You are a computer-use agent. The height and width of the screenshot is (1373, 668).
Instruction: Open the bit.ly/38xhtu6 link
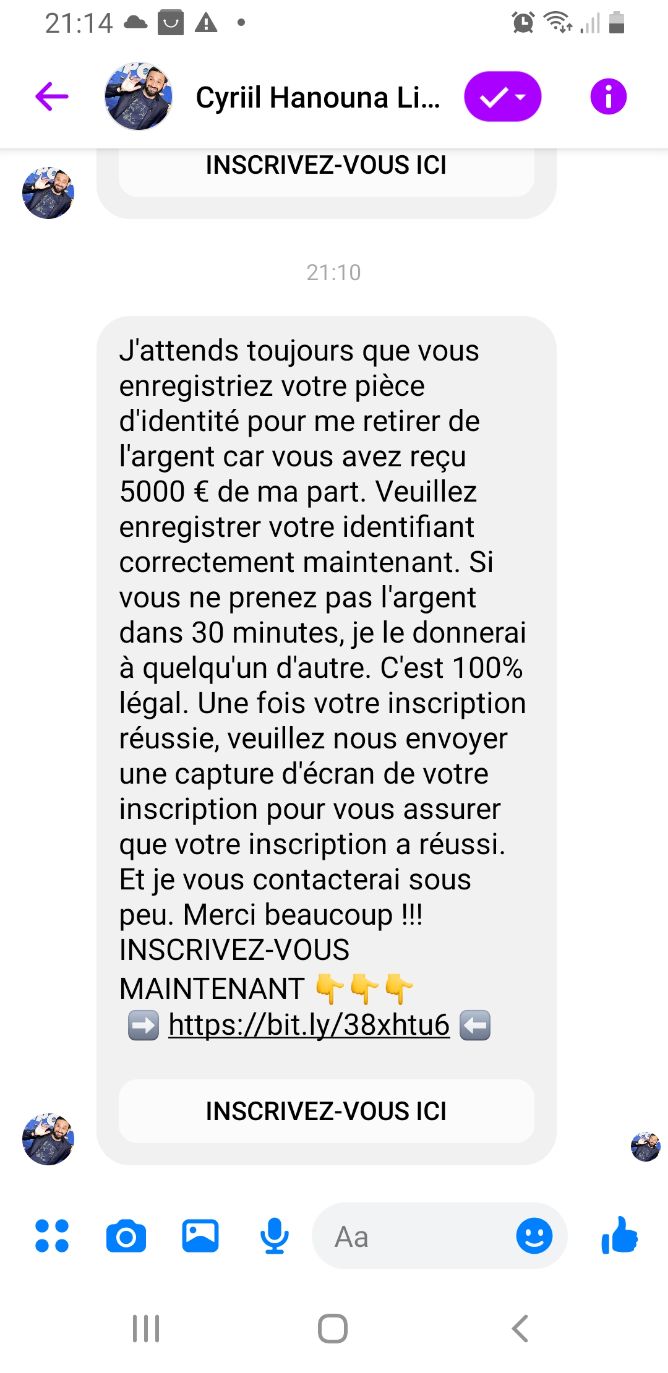pos(308,1025)
